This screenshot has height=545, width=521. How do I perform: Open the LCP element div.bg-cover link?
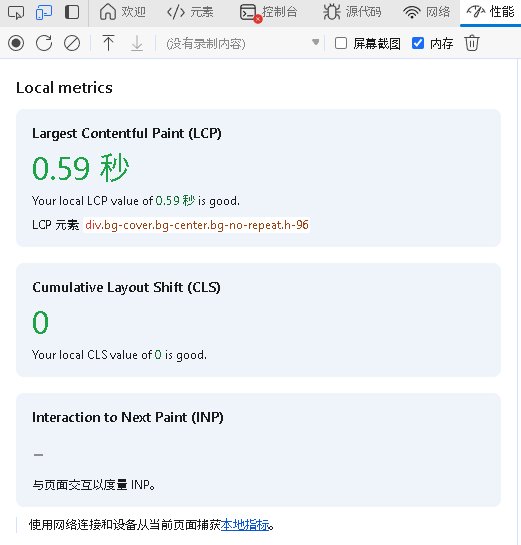(197, 225)
